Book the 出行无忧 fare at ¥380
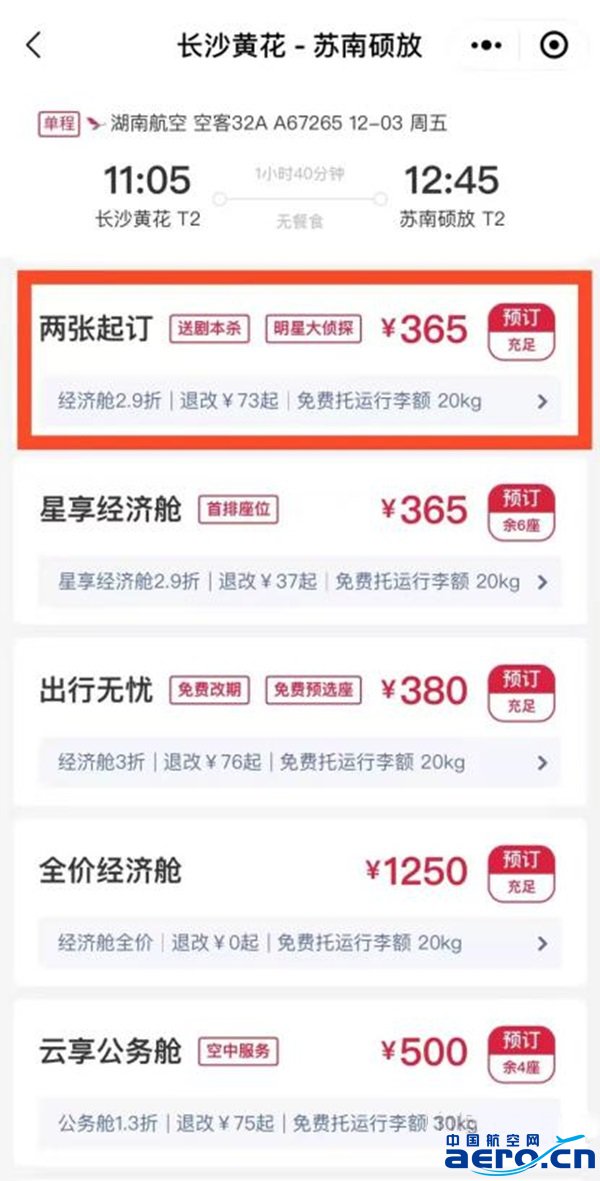The height and width of the screenshot is (1181, 600). click(x=520, y=693)
